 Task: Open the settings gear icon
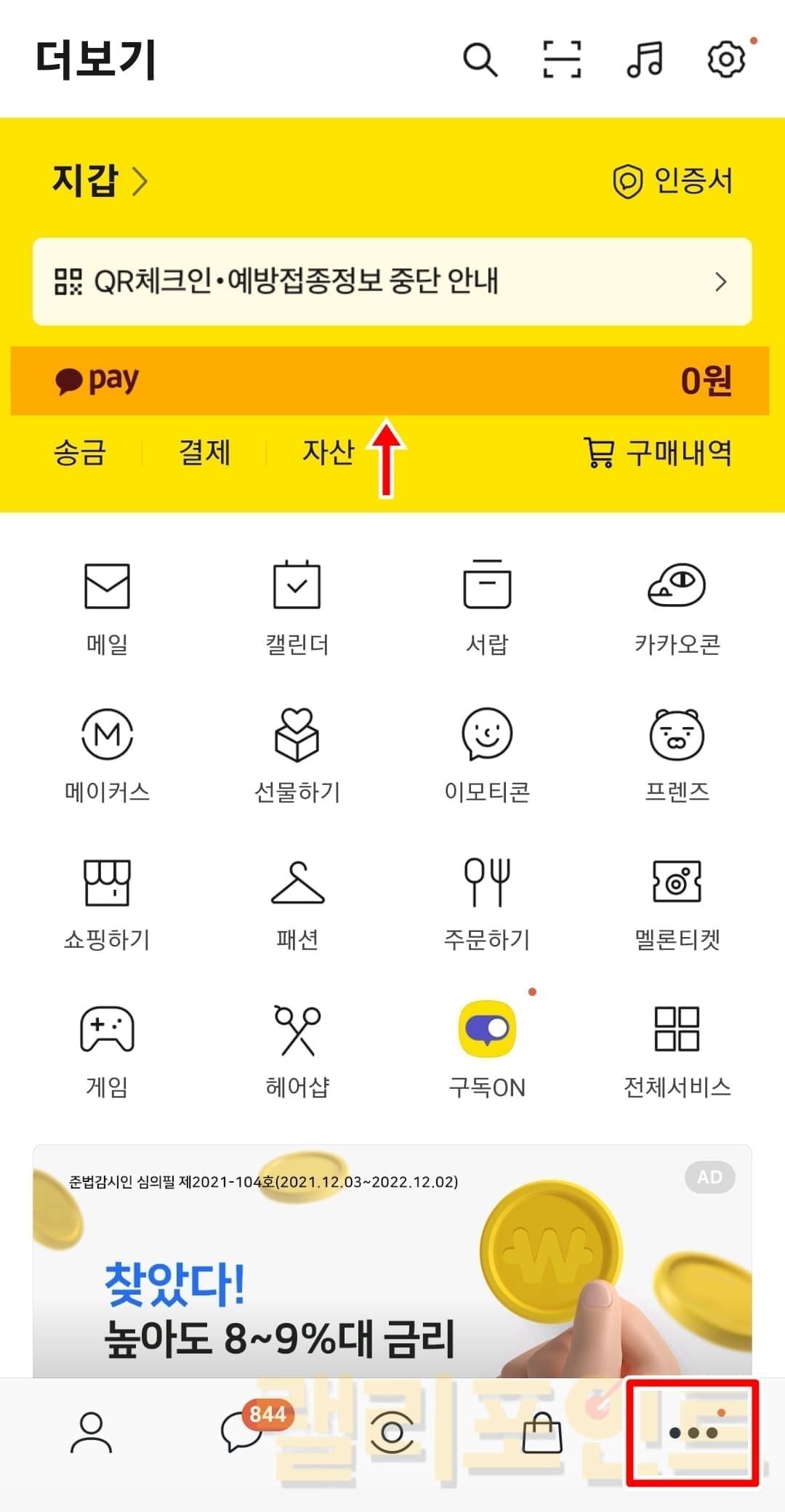coord(726,59)
